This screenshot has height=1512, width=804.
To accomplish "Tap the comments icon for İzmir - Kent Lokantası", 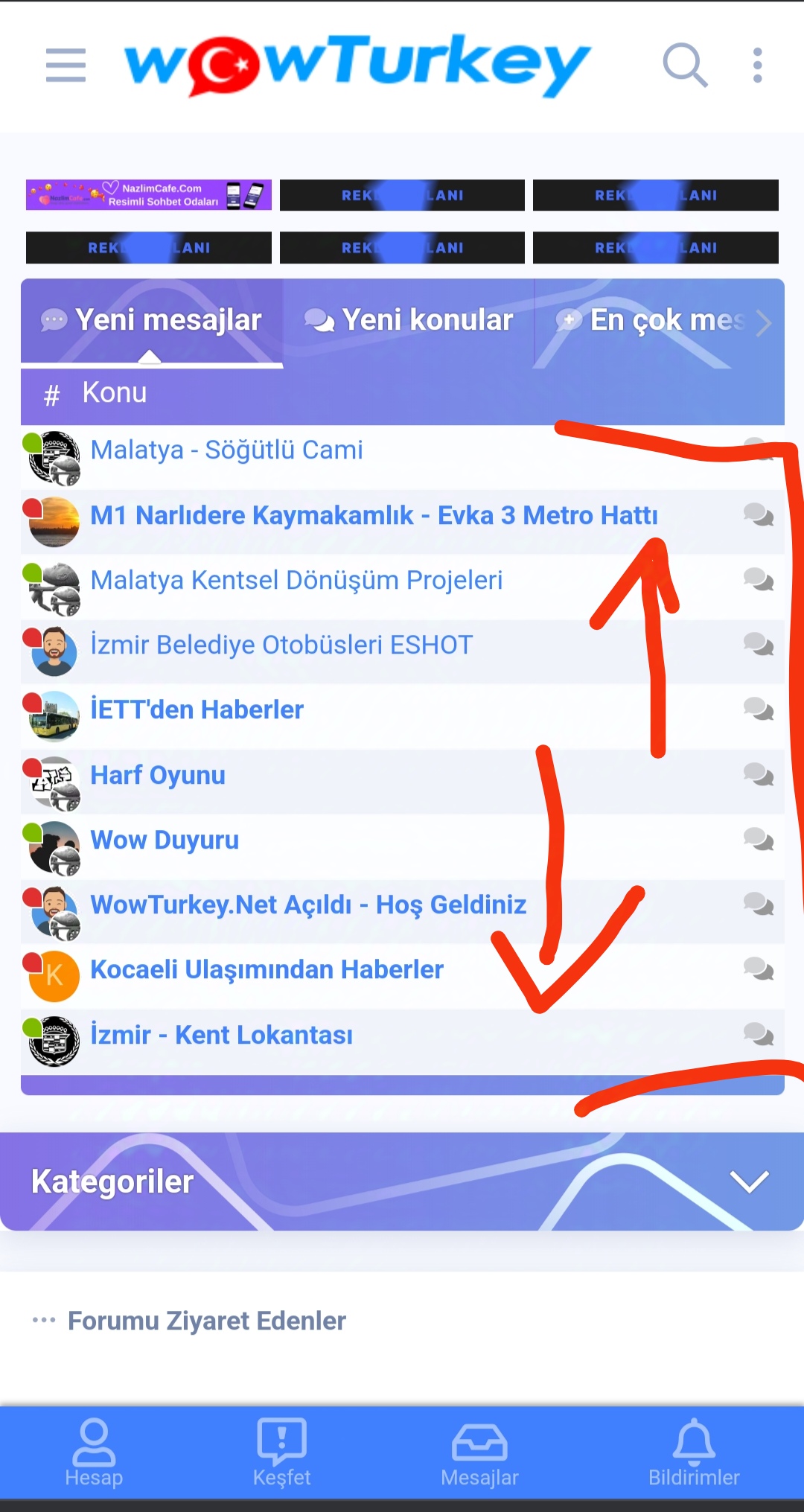I will click(x=758, y=1033).
